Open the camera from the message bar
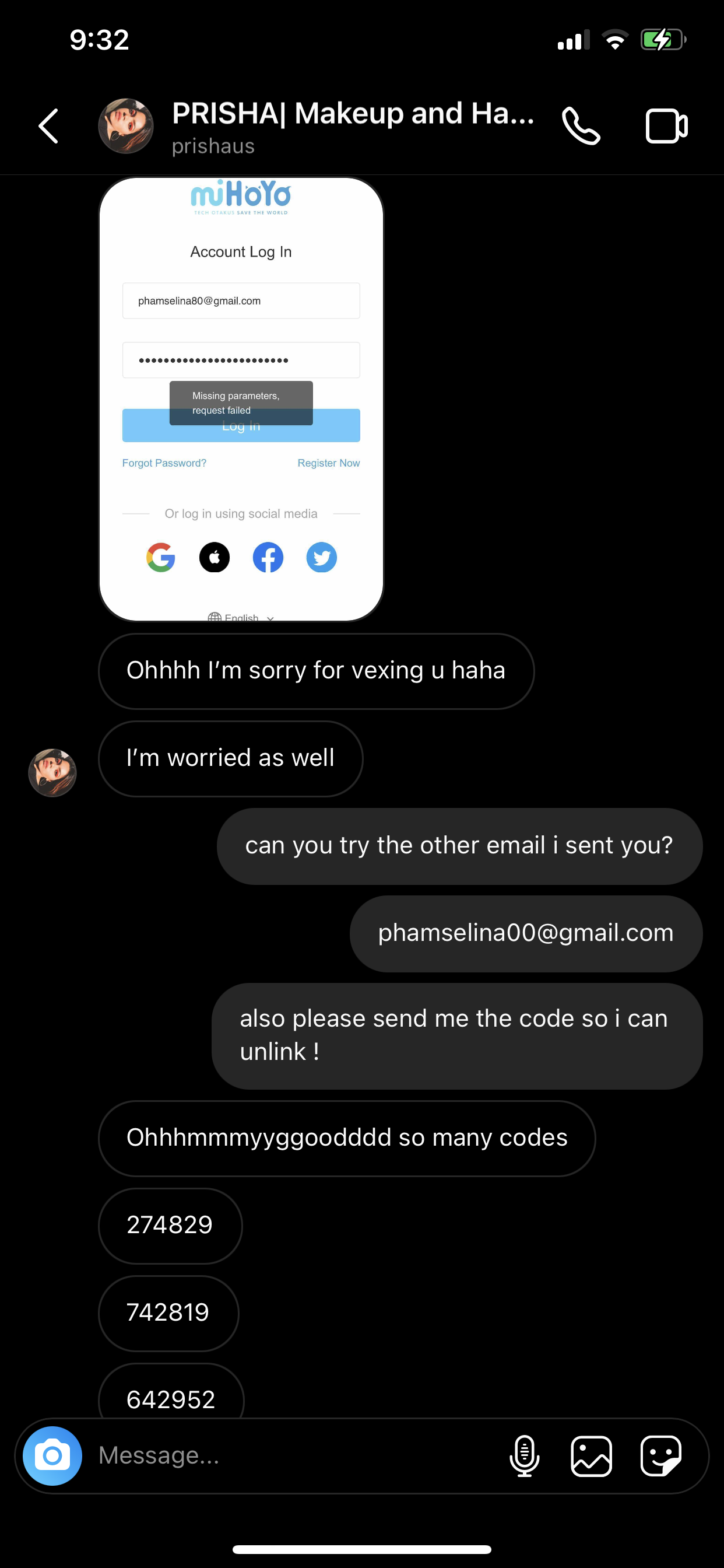724x1568 pixels. (x=52, y=1455)
